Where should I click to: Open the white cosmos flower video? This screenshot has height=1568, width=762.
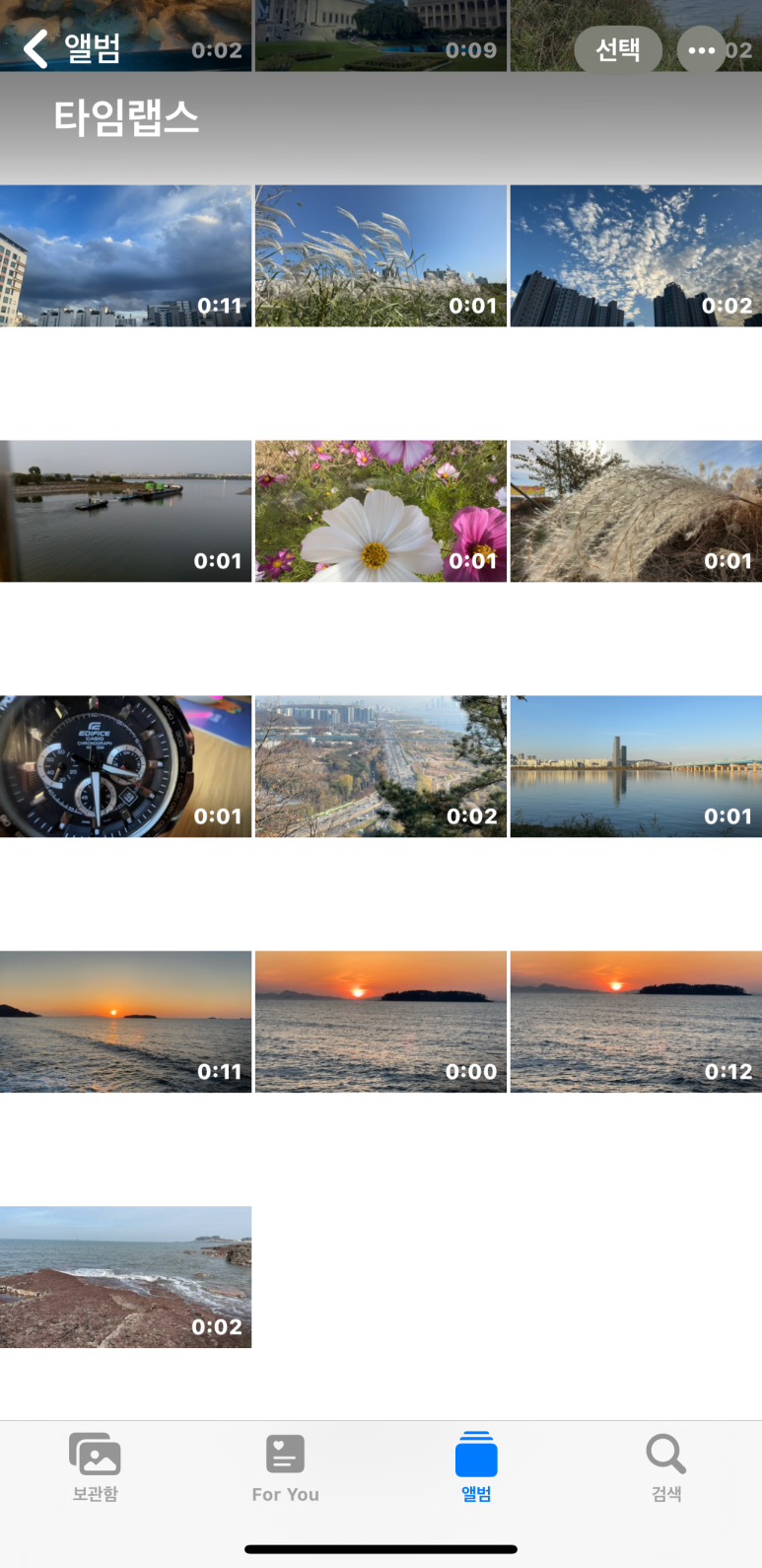pyautogui.click(x=381, y=511)
